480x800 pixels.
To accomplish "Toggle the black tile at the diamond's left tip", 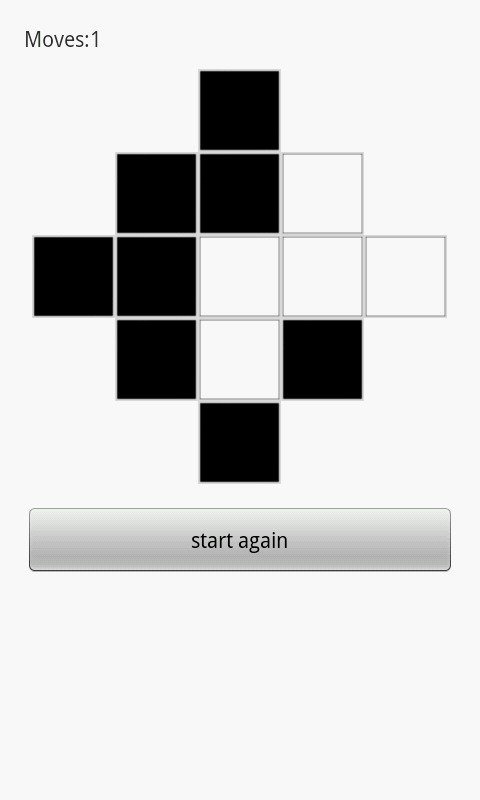I will 73,277.
